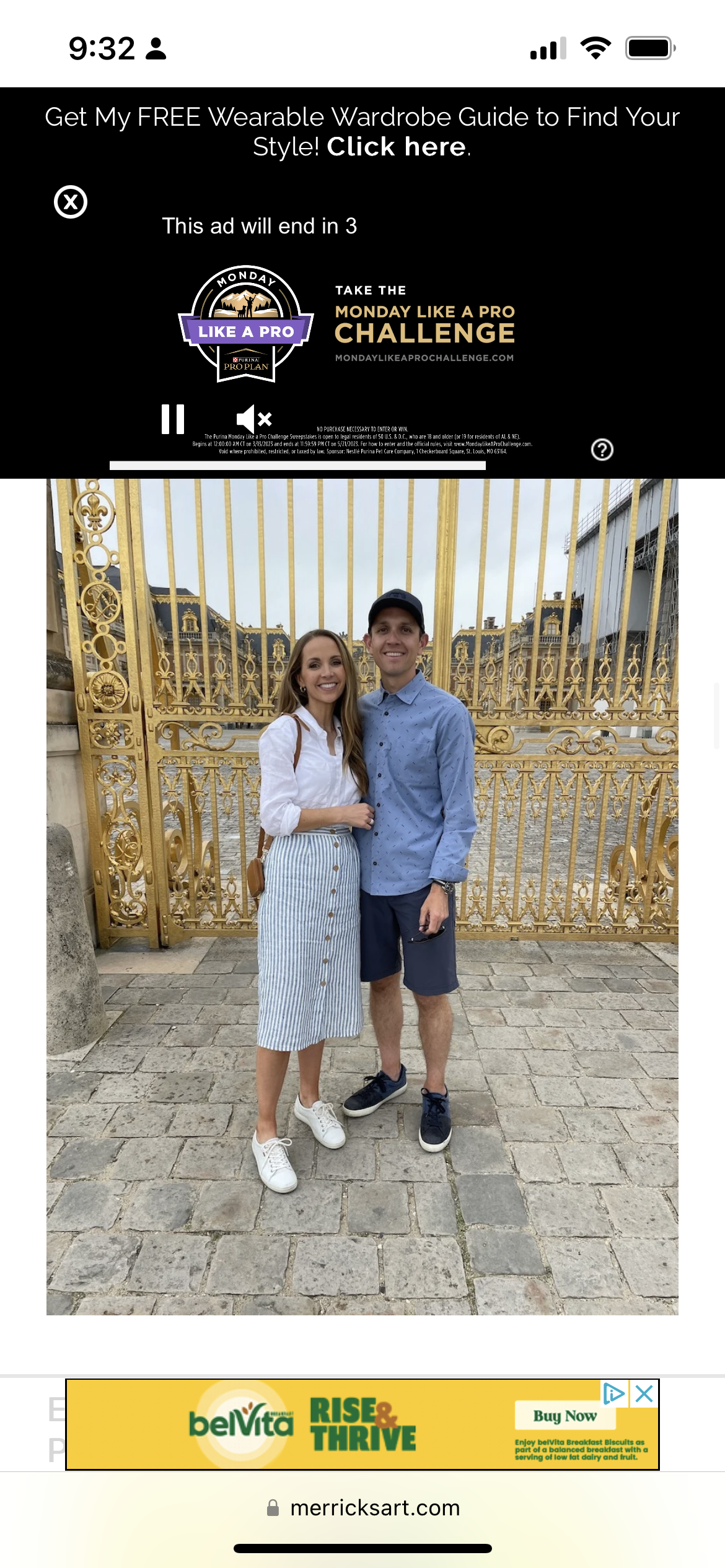This screenshot has height=1568, width=725.
Task: Open the ad help question mark
Action: [x=602, y=450]
